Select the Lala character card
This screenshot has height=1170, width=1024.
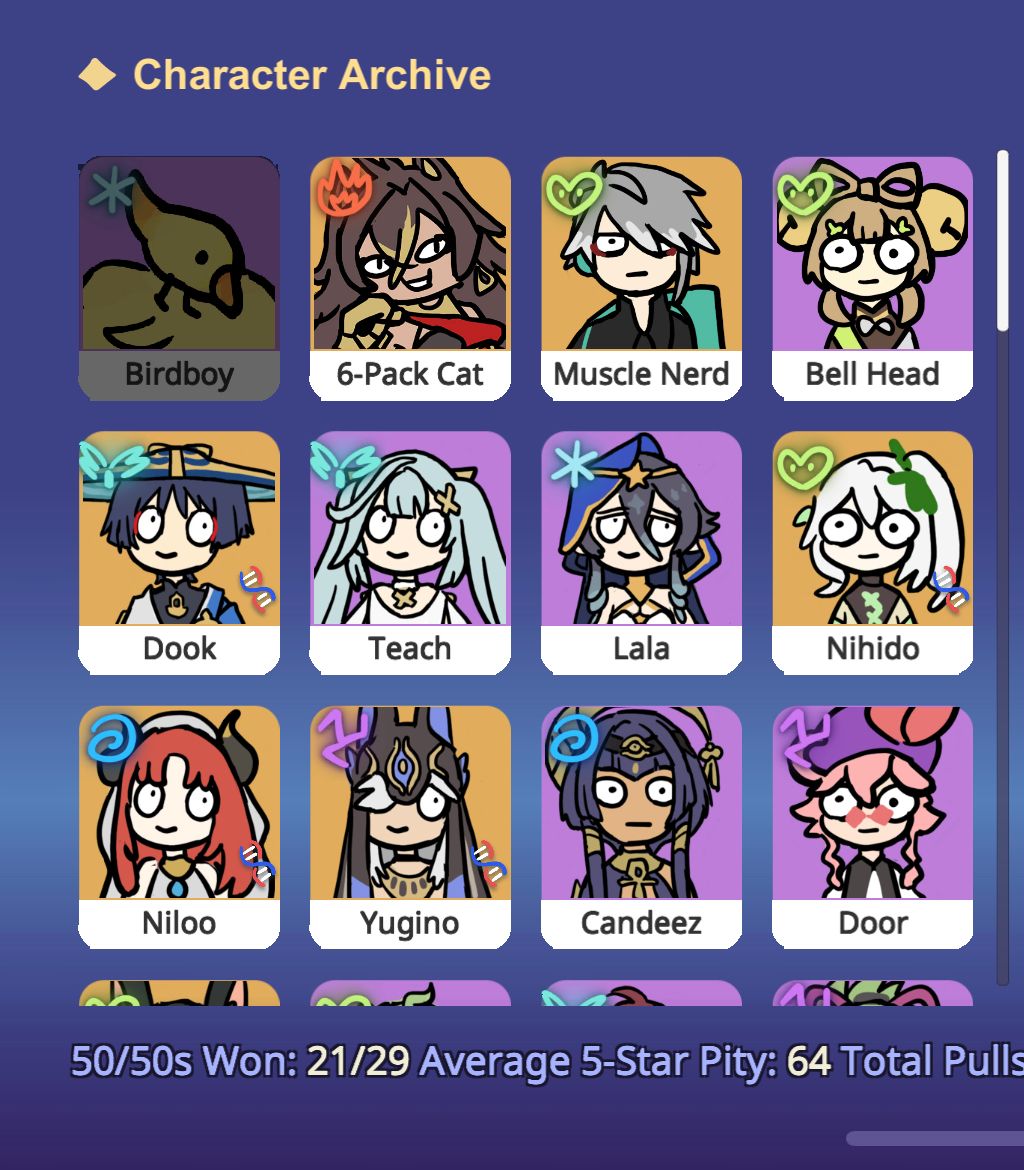(x=641, y=552)
